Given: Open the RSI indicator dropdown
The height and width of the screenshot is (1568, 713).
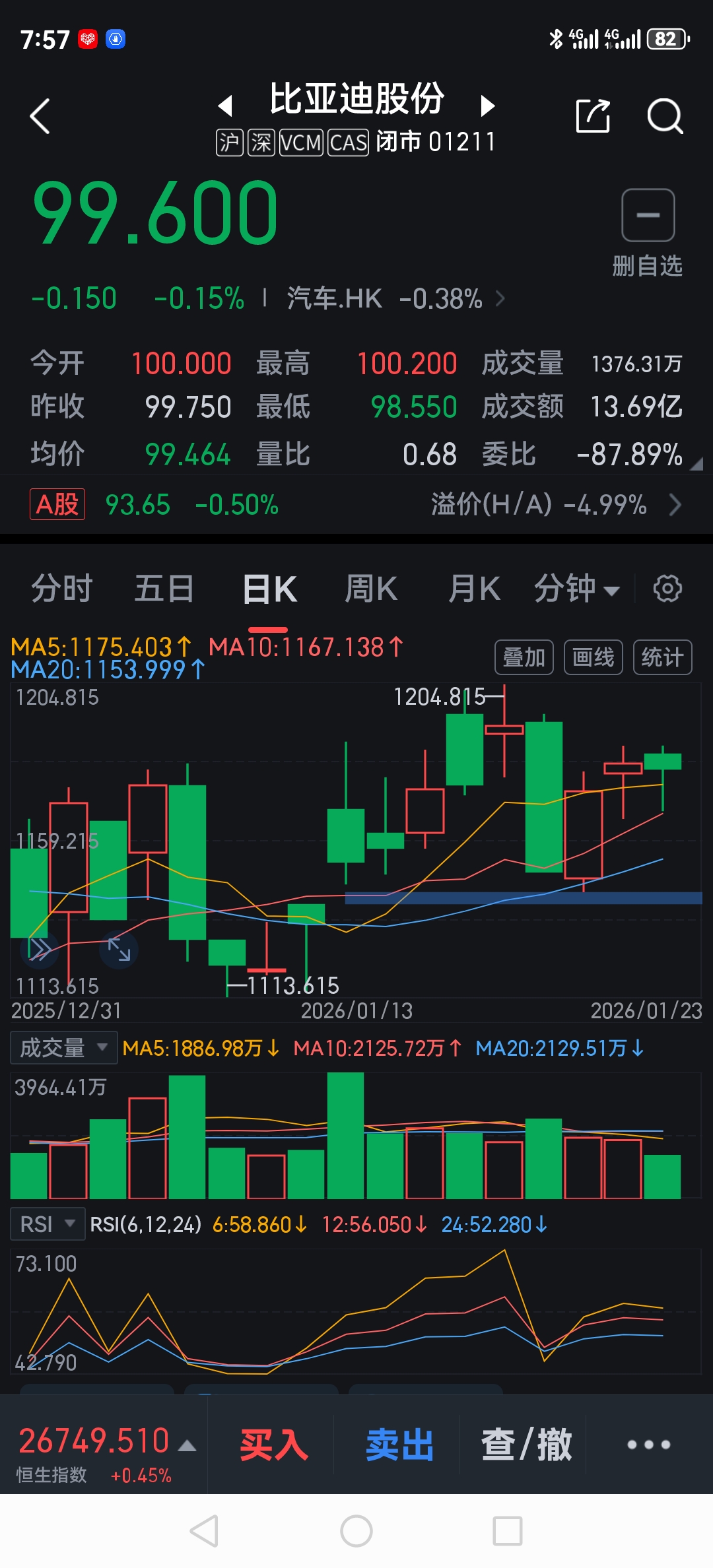Looking at the screenshot, I should [48, 1224].
